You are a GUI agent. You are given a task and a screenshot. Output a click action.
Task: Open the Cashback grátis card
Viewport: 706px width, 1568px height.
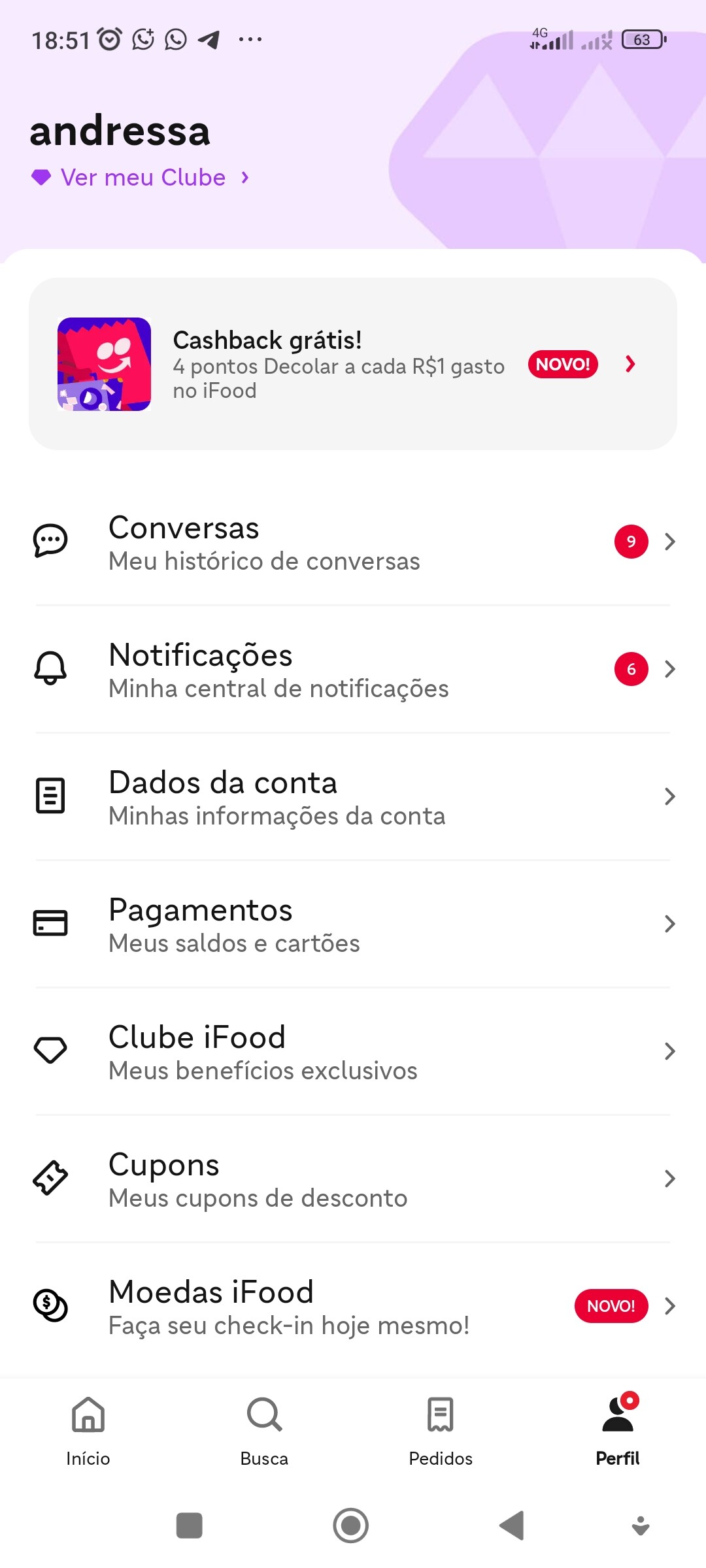click(x=353, y=364)
